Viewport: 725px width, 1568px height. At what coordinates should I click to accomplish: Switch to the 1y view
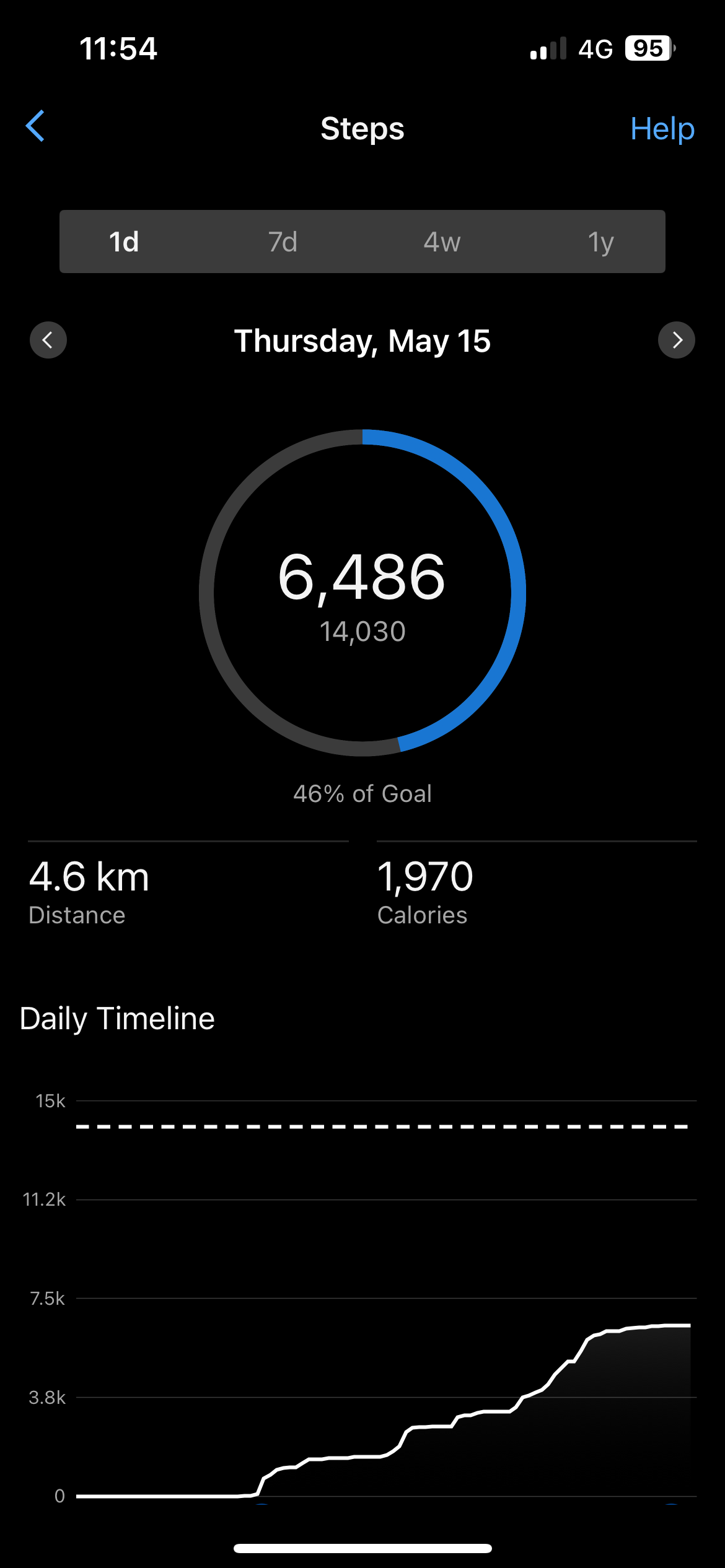[x=600, y=242]
